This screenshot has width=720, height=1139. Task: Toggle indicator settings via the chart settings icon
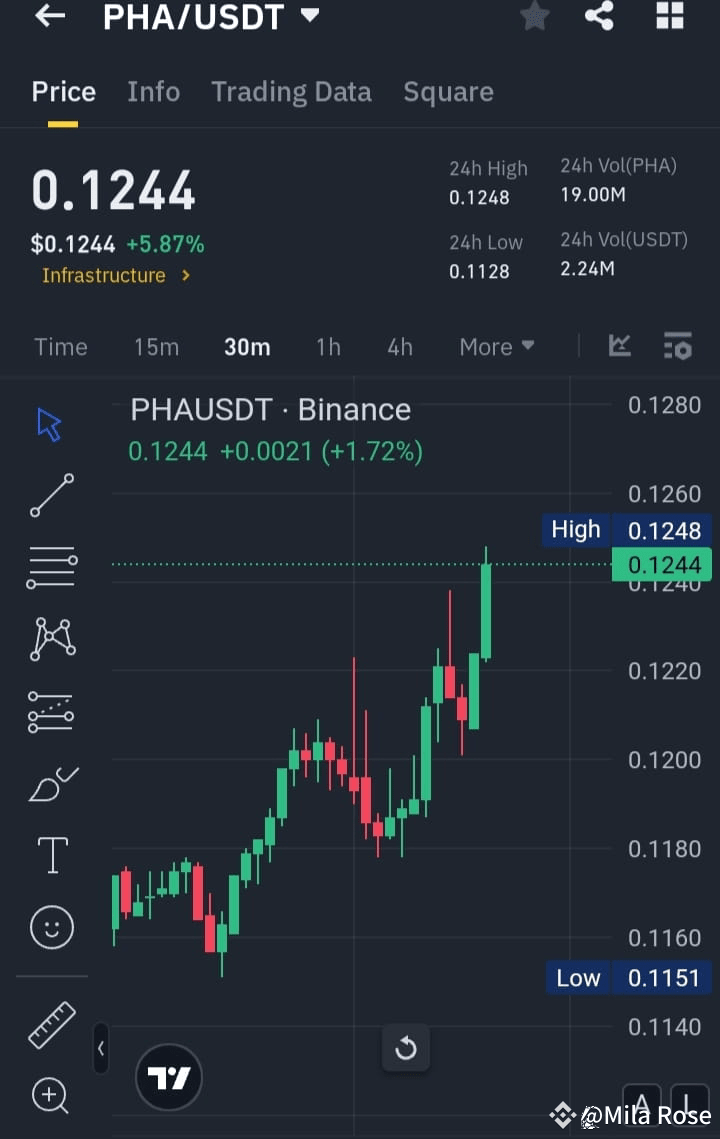point(678,345)
